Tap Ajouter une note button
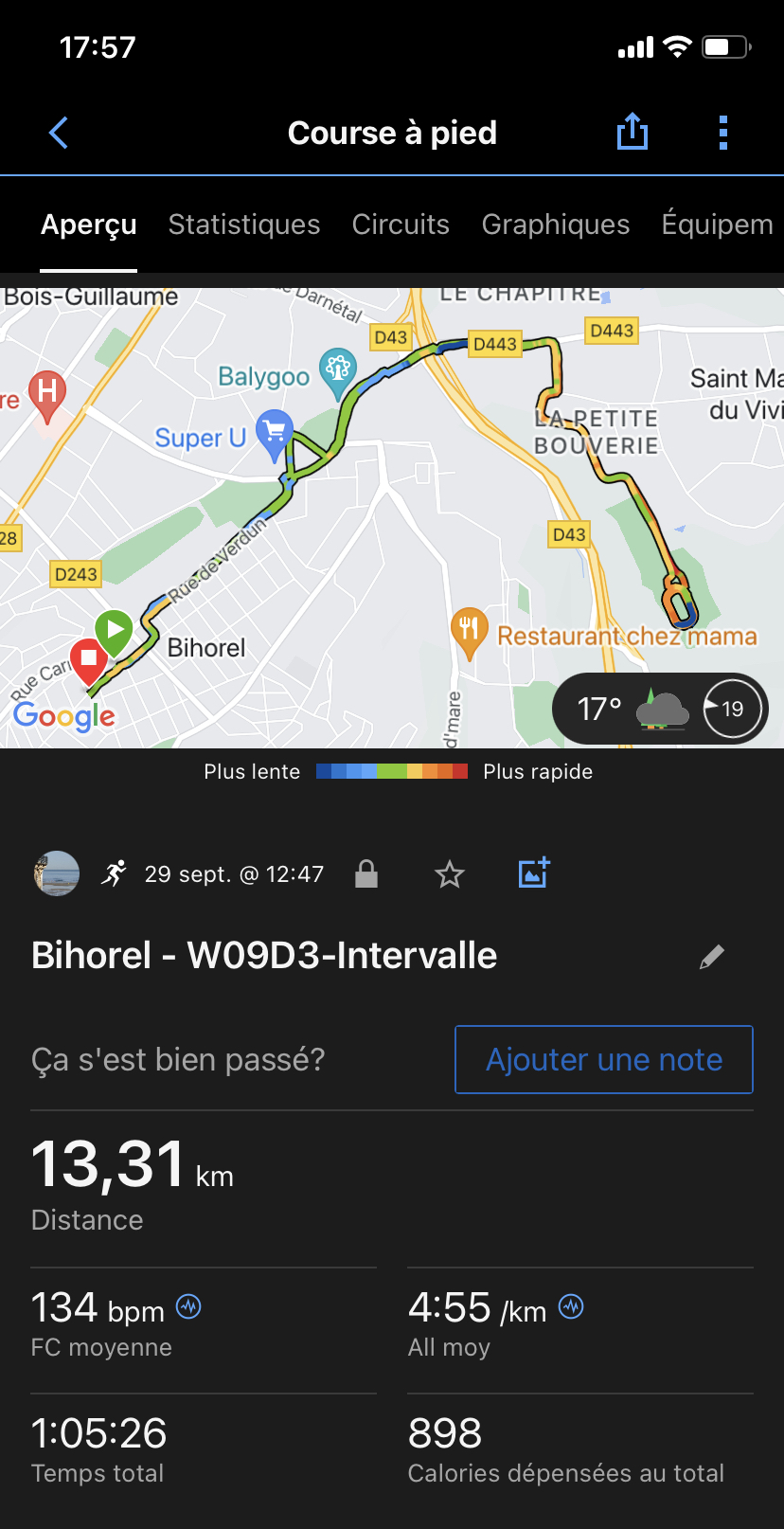Image resolution: width=784 pixels, height=1529 pixels. click(x=604, y=1059)
